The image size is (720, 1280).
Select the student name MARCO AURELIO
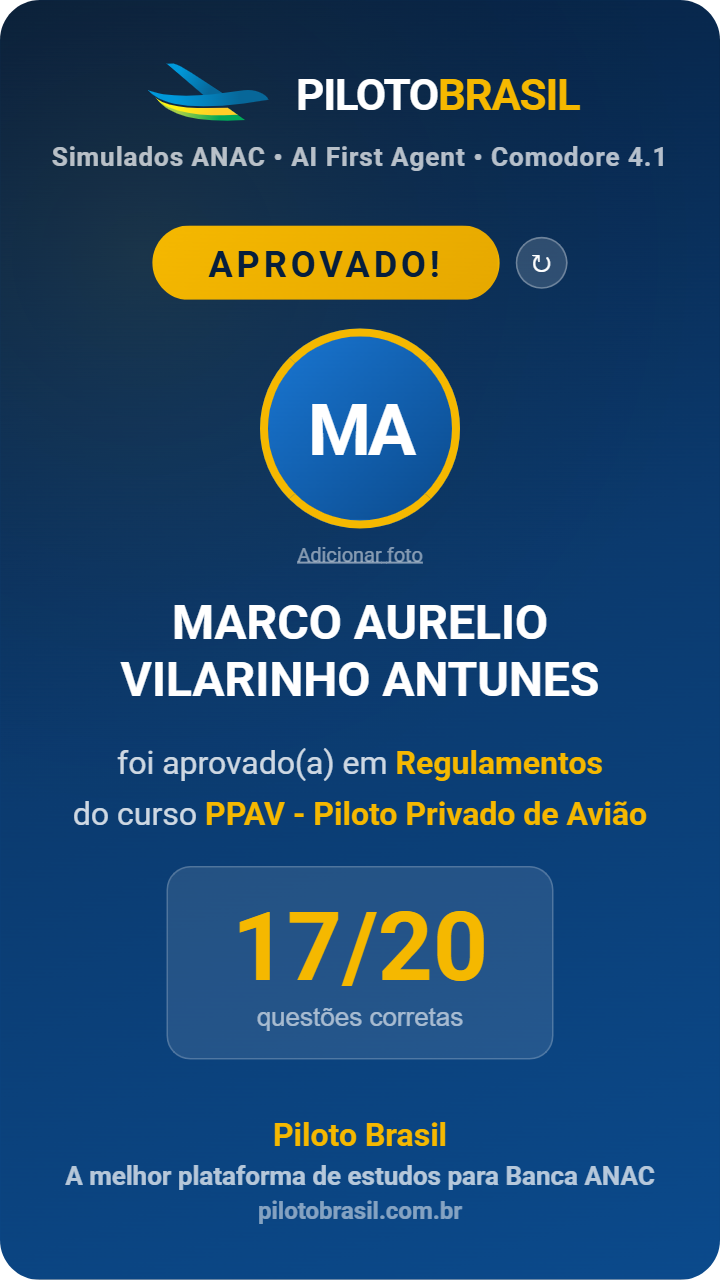(360, 624)
